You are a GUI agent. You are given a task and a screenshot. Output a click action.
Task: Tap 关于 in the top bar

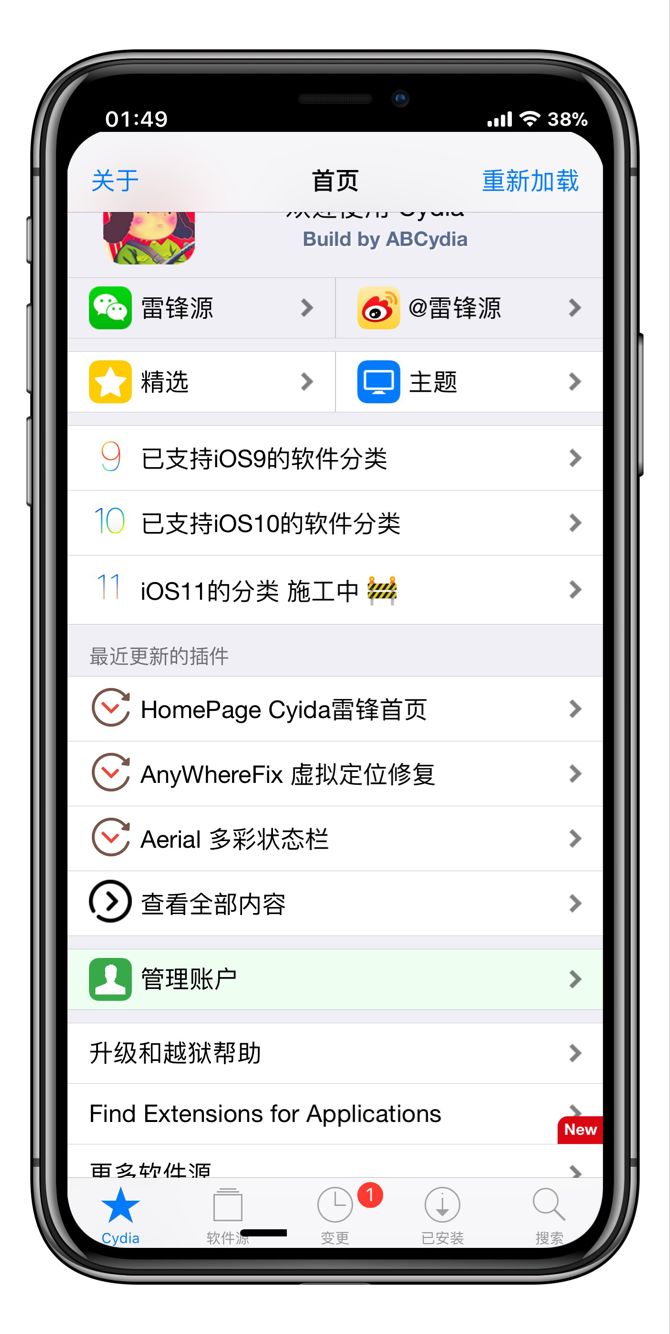(x=114, y=181)
